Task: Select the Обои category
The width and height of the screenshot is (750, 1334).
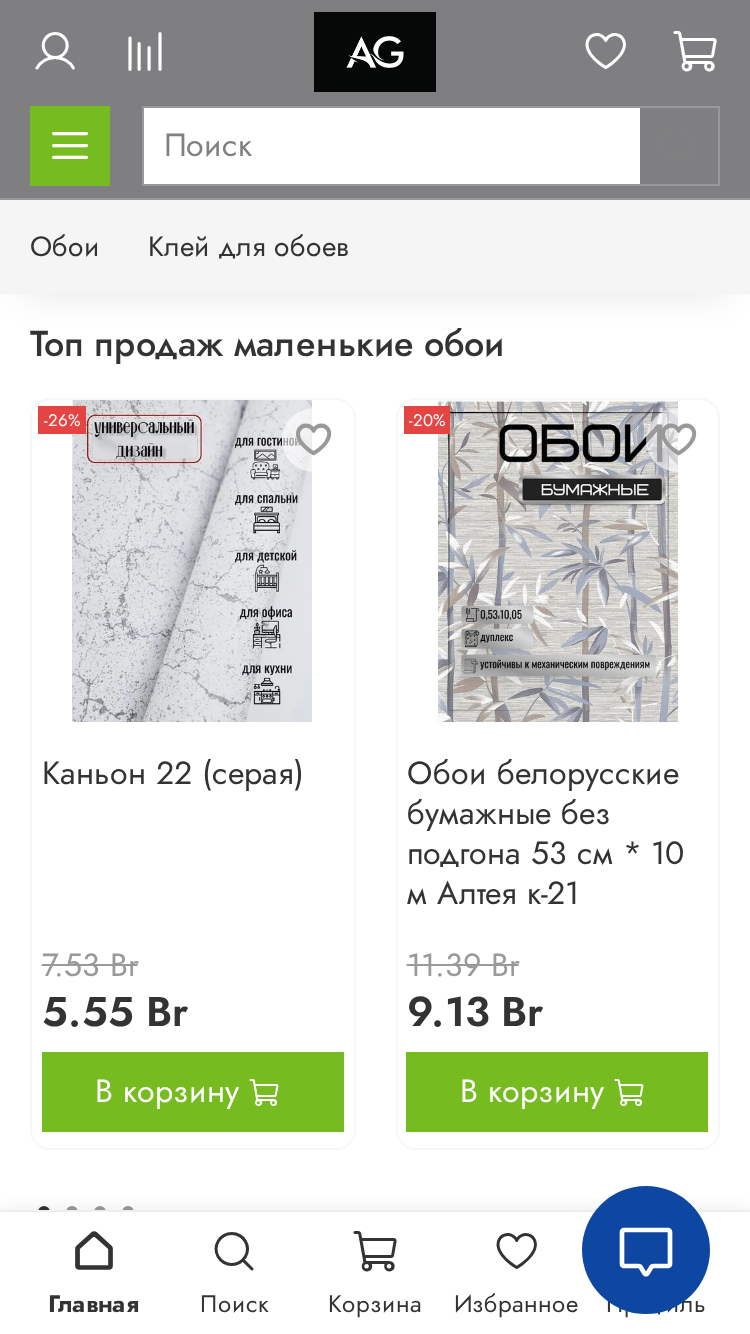Action: (x=64, y=247)
